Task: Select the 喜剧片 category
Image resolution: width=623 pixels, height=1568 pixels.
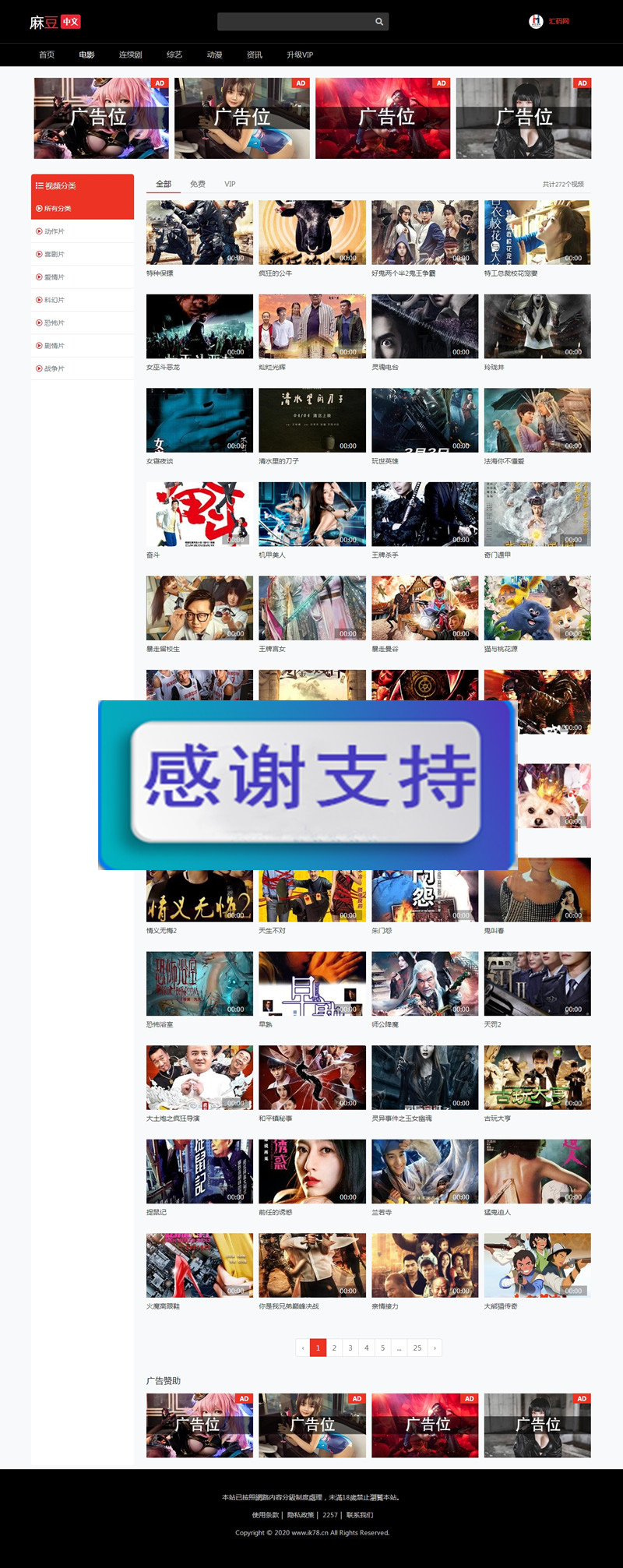Action: coord(54,254)
